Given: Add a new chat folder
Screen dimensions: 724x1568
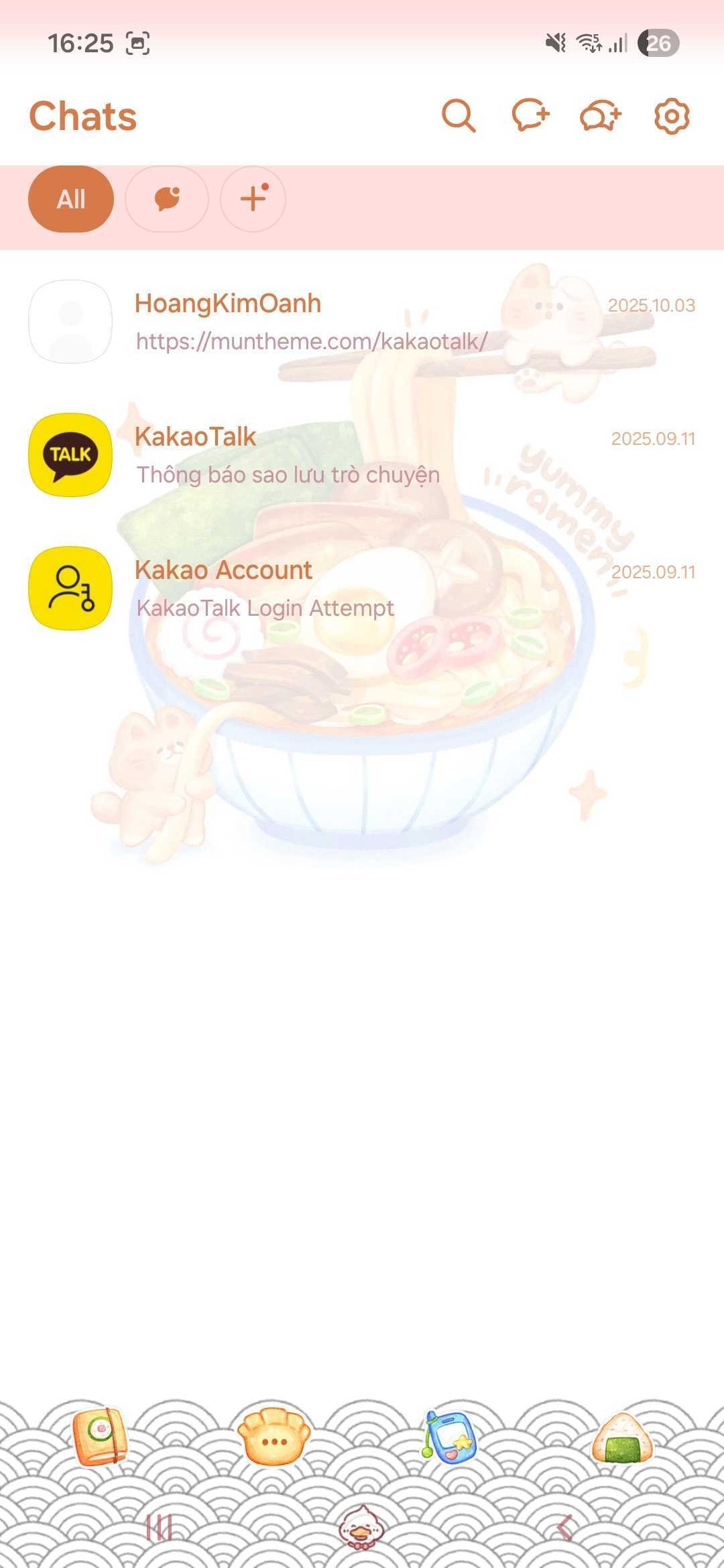Looking at the screenshot, I should click(x=253, y=199).
